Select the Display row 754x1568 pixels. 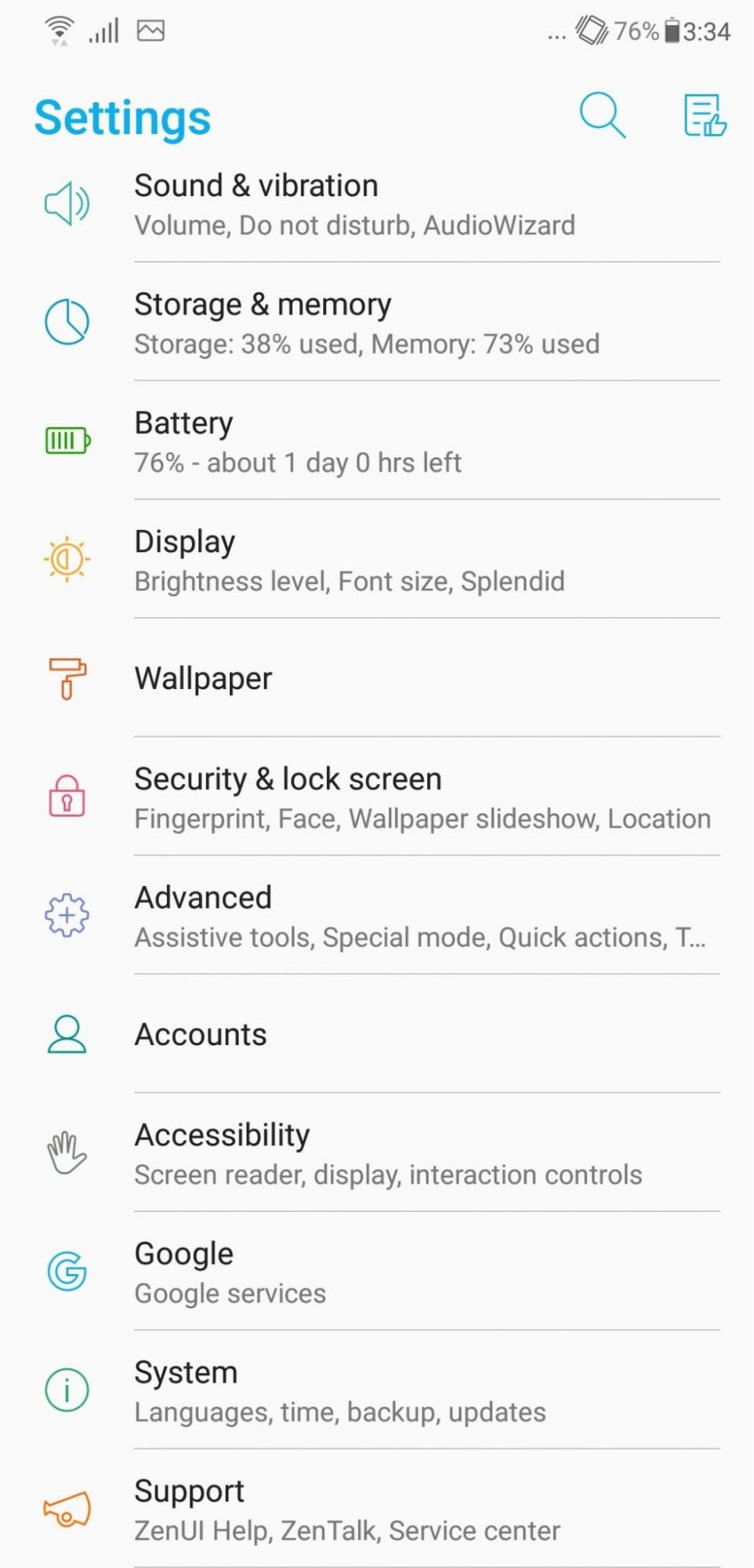[x=376, y=561]
